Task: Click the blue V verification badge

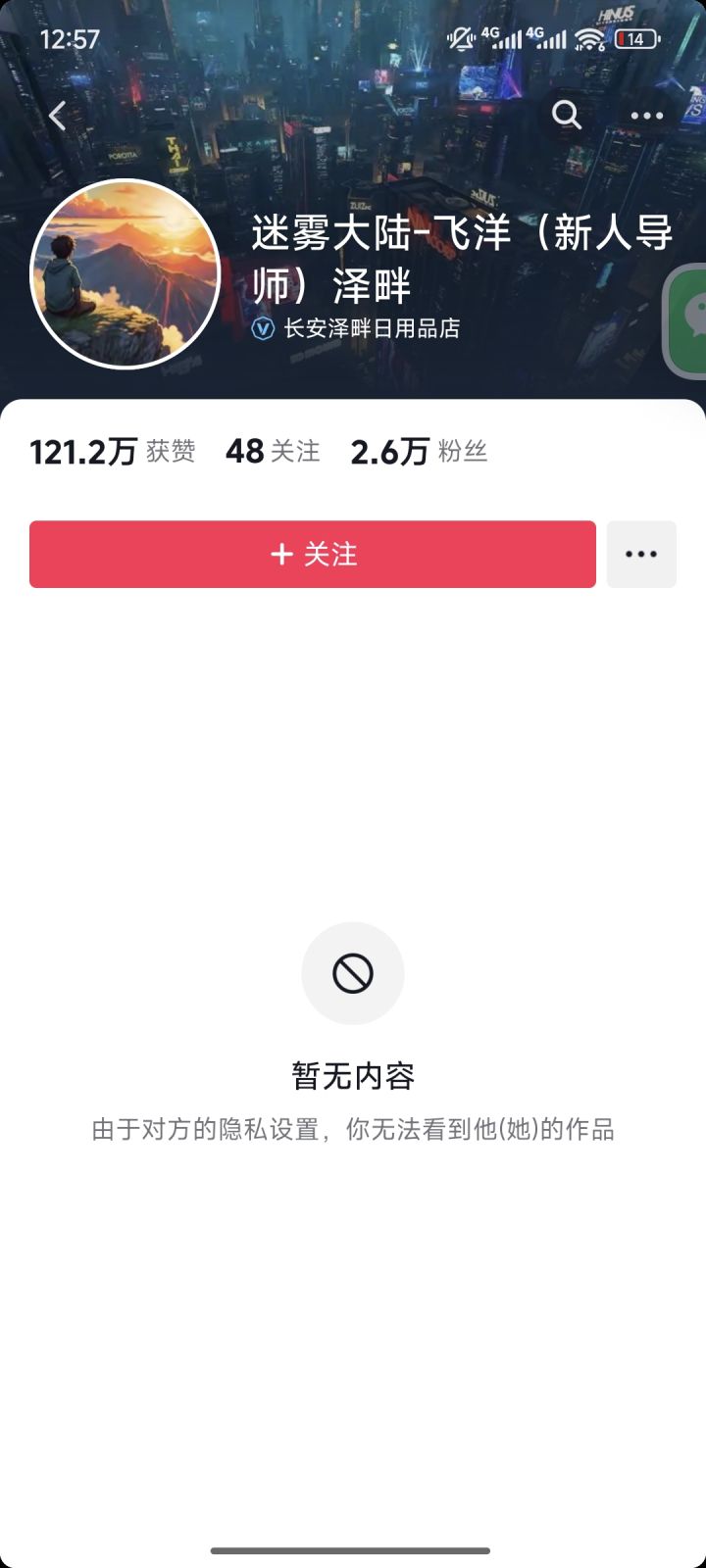Action: [x=260, y=329]
